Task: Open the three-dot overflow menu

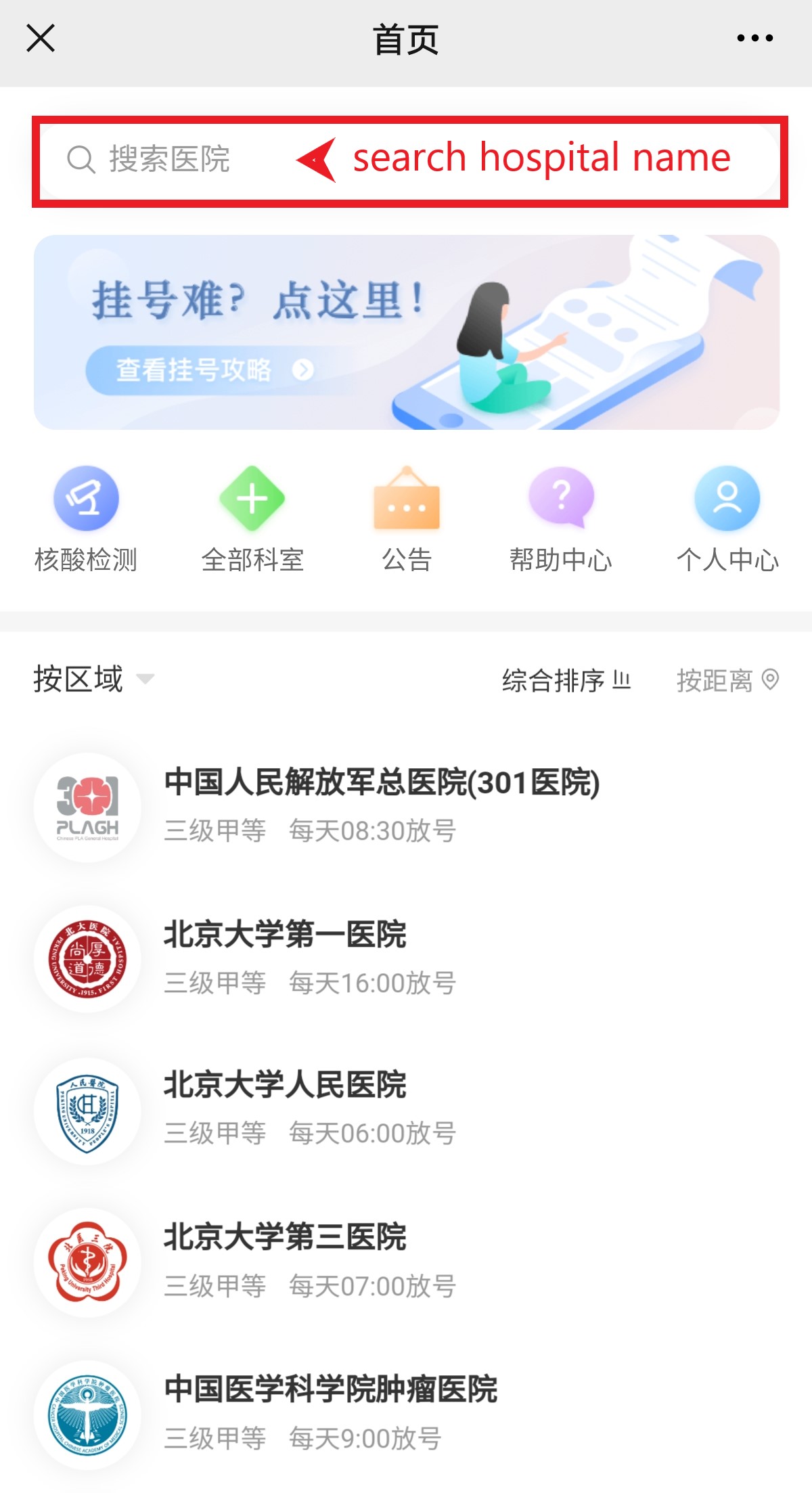Action: click(x=754, y=39)
